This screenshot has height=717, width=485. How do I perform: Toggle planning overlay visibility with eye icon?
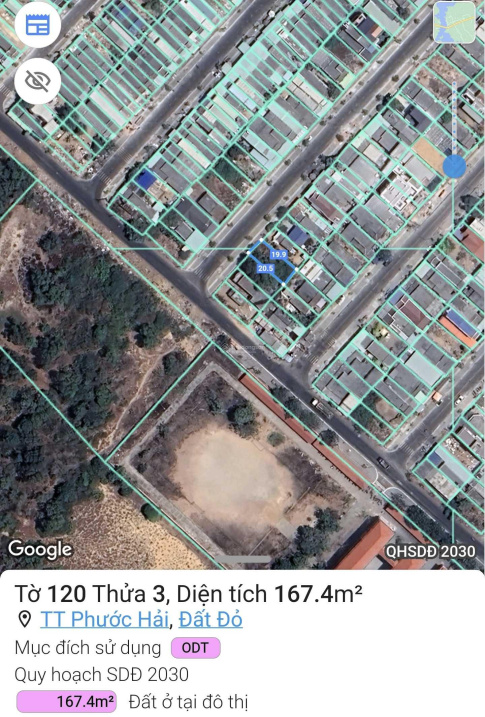37,81
